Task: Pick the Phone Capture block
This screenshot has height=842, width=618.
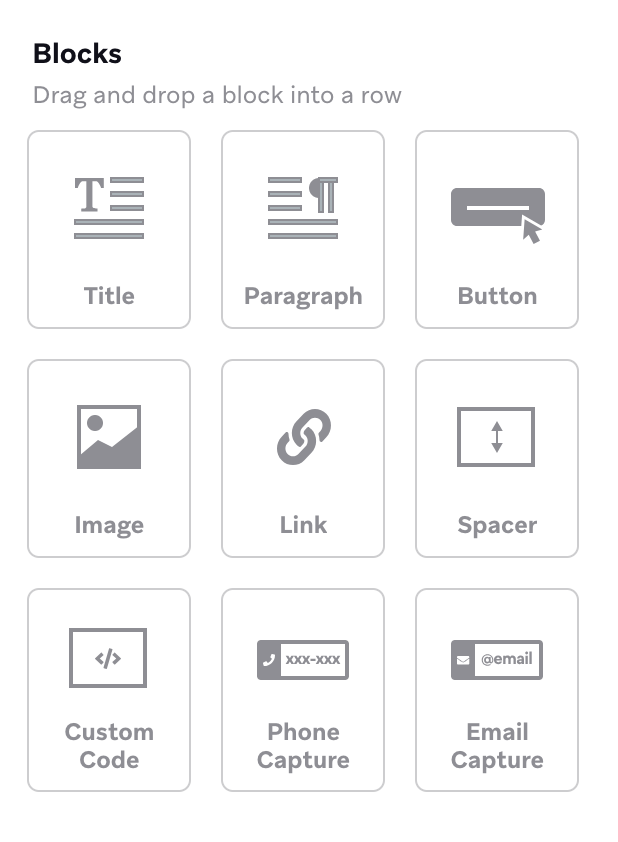Action: 303,690
